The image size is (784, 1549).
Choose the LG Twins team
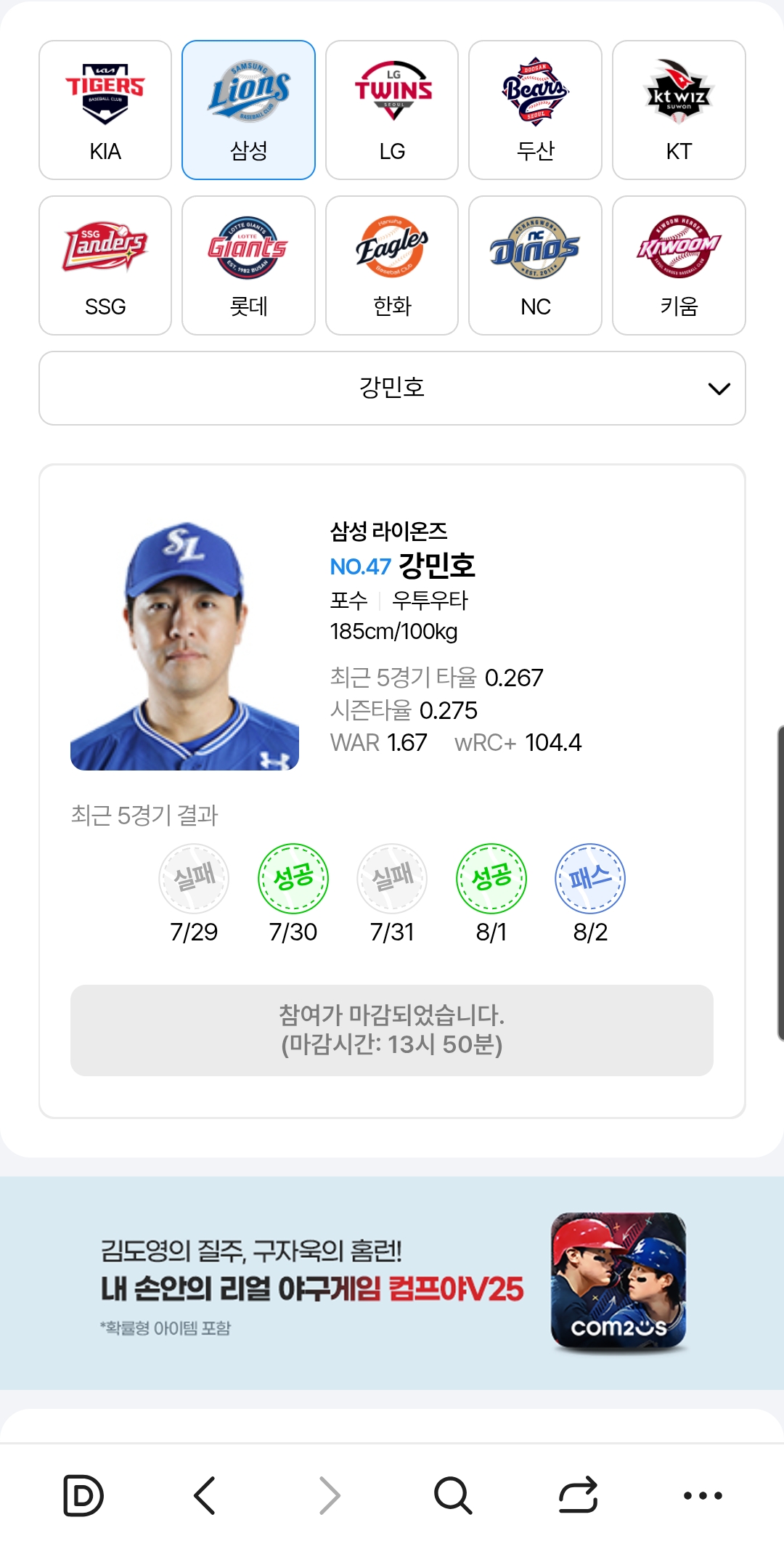(x=392, y=110)
